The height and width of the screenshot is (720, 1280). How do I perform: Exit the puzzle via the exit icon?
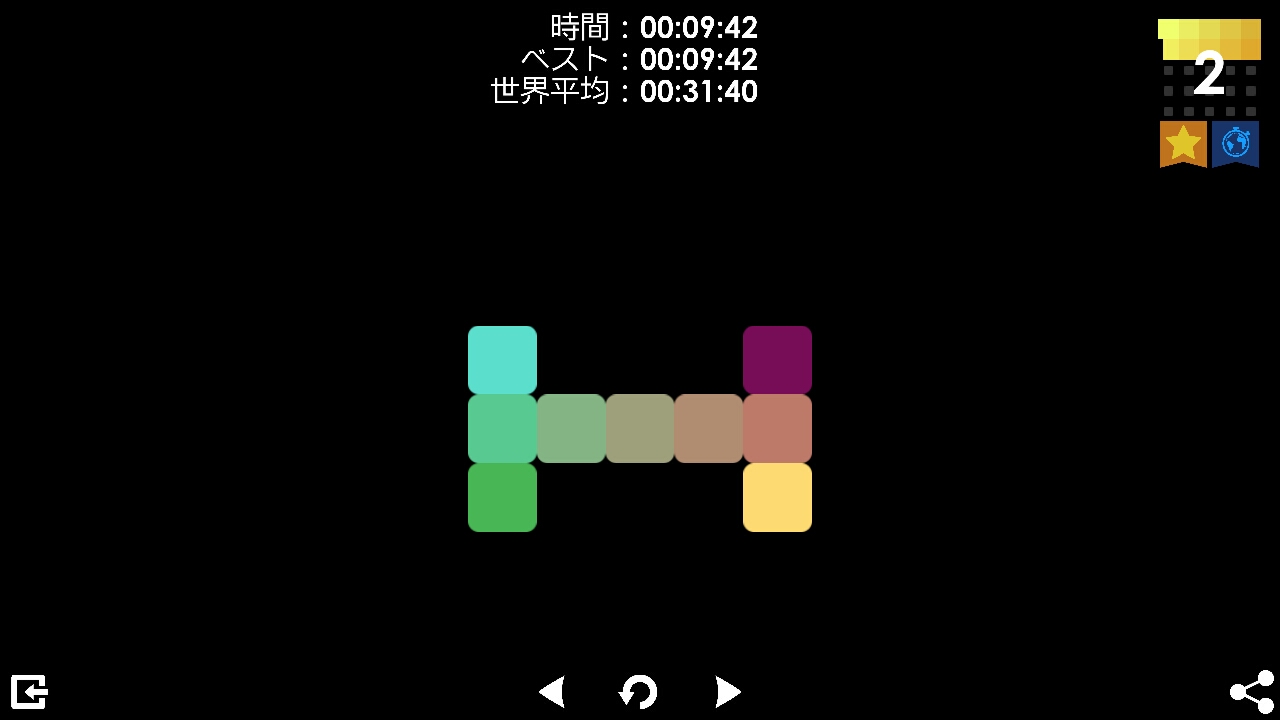[x=29, y=691]
